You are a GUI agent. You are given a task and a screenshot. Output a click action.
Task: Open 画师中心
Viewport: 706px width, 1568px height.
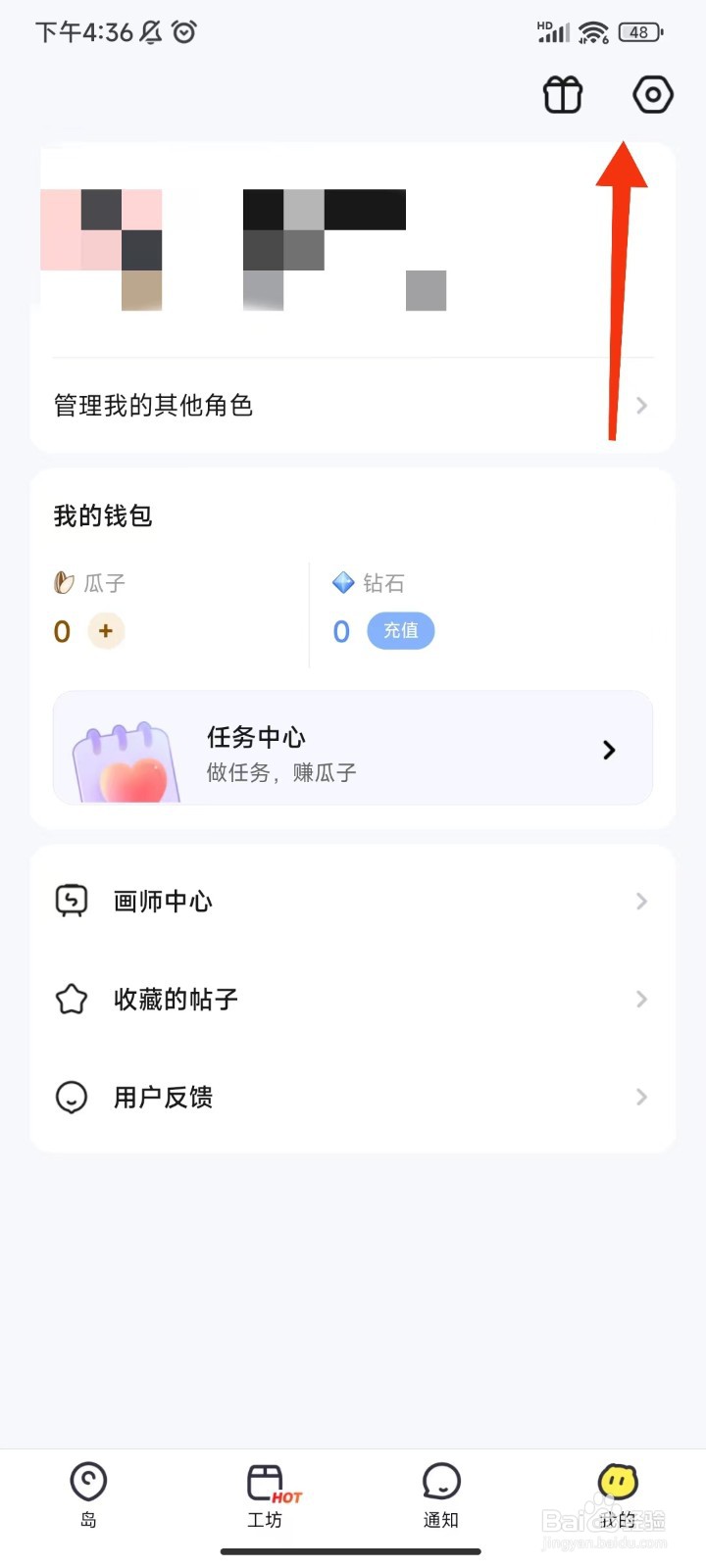tap(353, 901)
